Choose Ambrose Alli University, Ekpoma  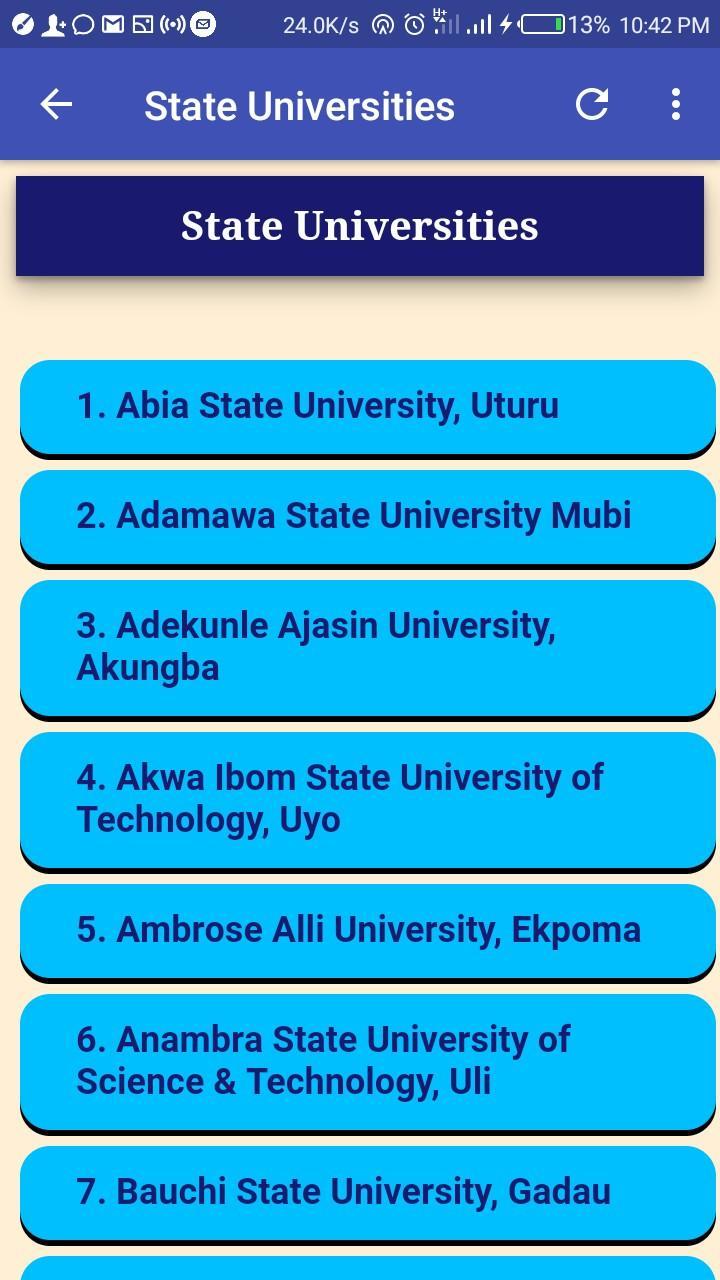click(x=367, y=930)
